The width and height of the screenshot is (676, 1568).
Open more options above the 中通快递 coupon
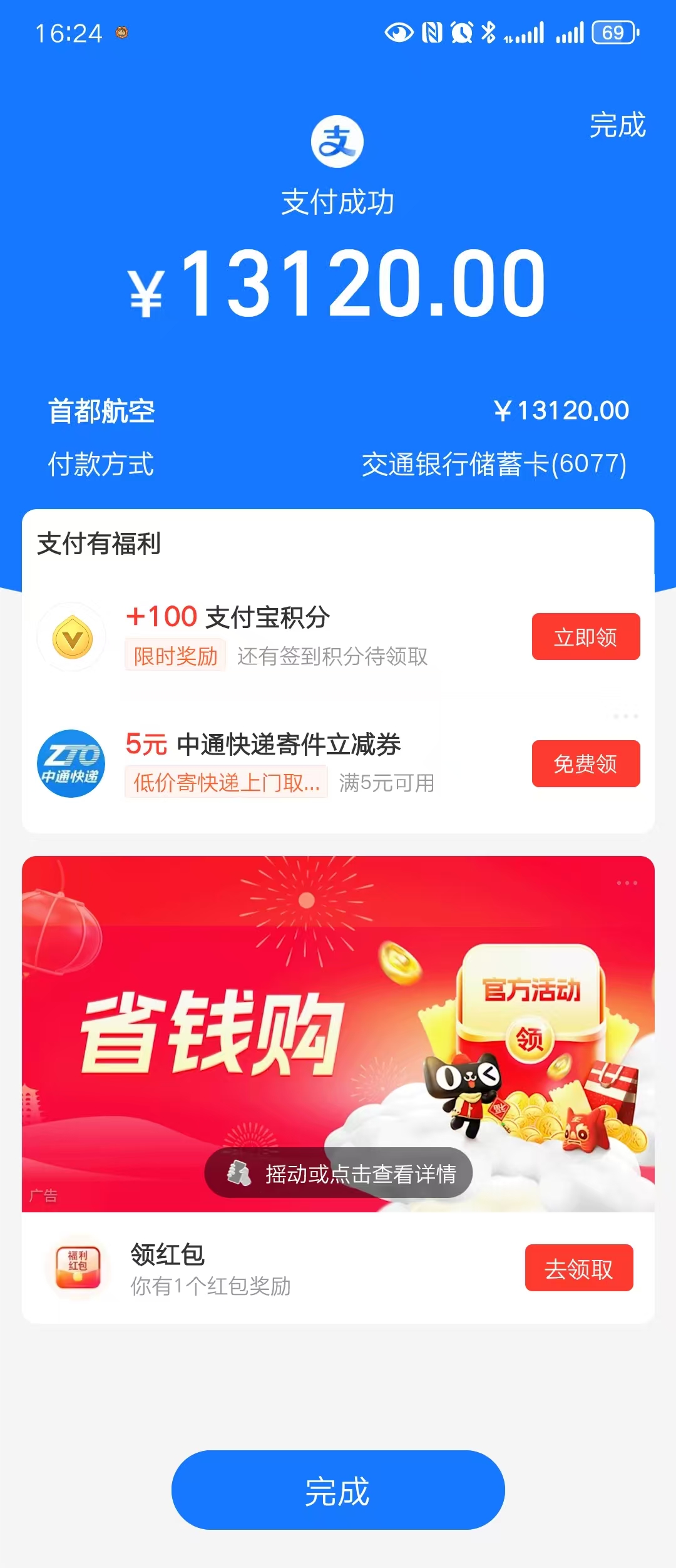point(625,716)
